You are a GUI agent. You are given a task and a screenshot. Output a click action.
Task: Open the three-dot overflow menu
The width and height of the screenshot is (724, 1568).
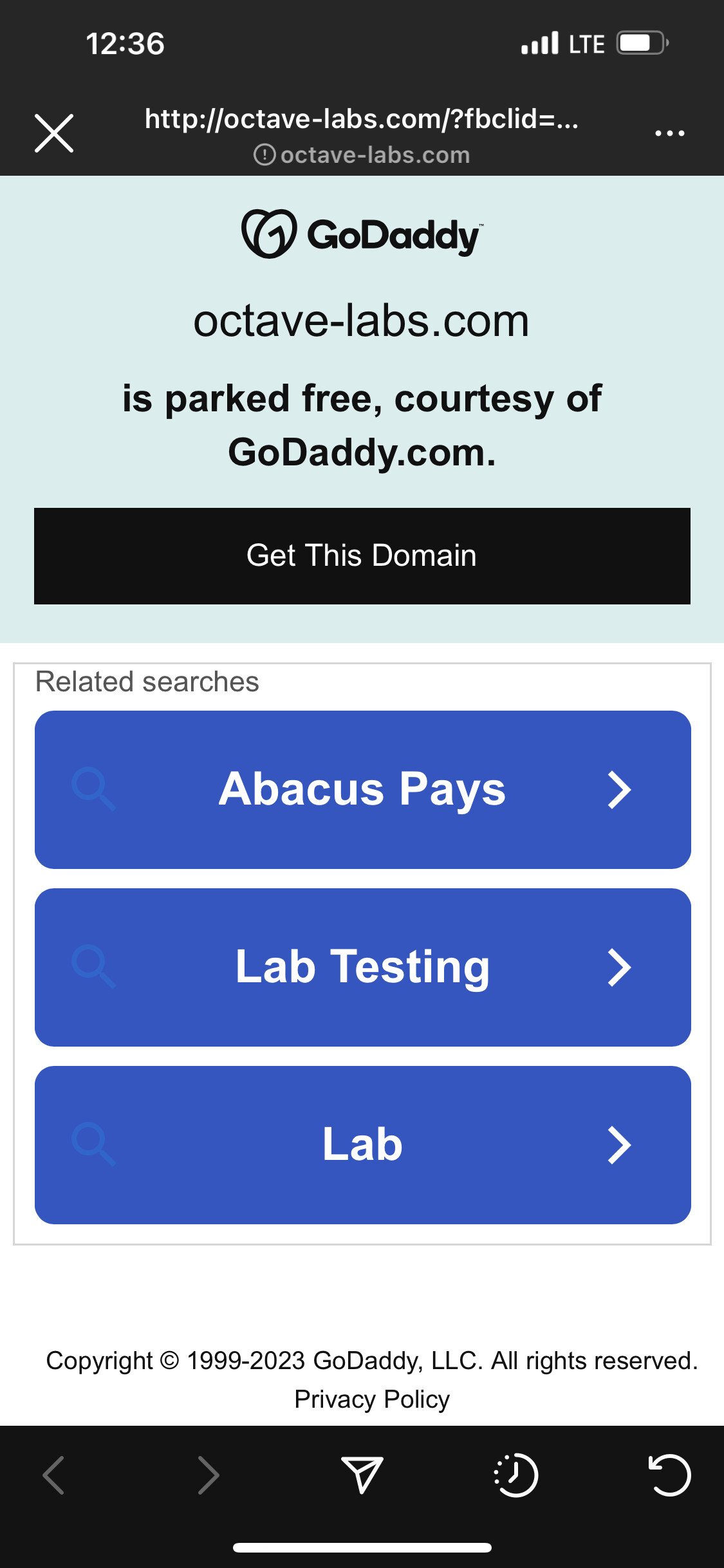pos(669,133)
